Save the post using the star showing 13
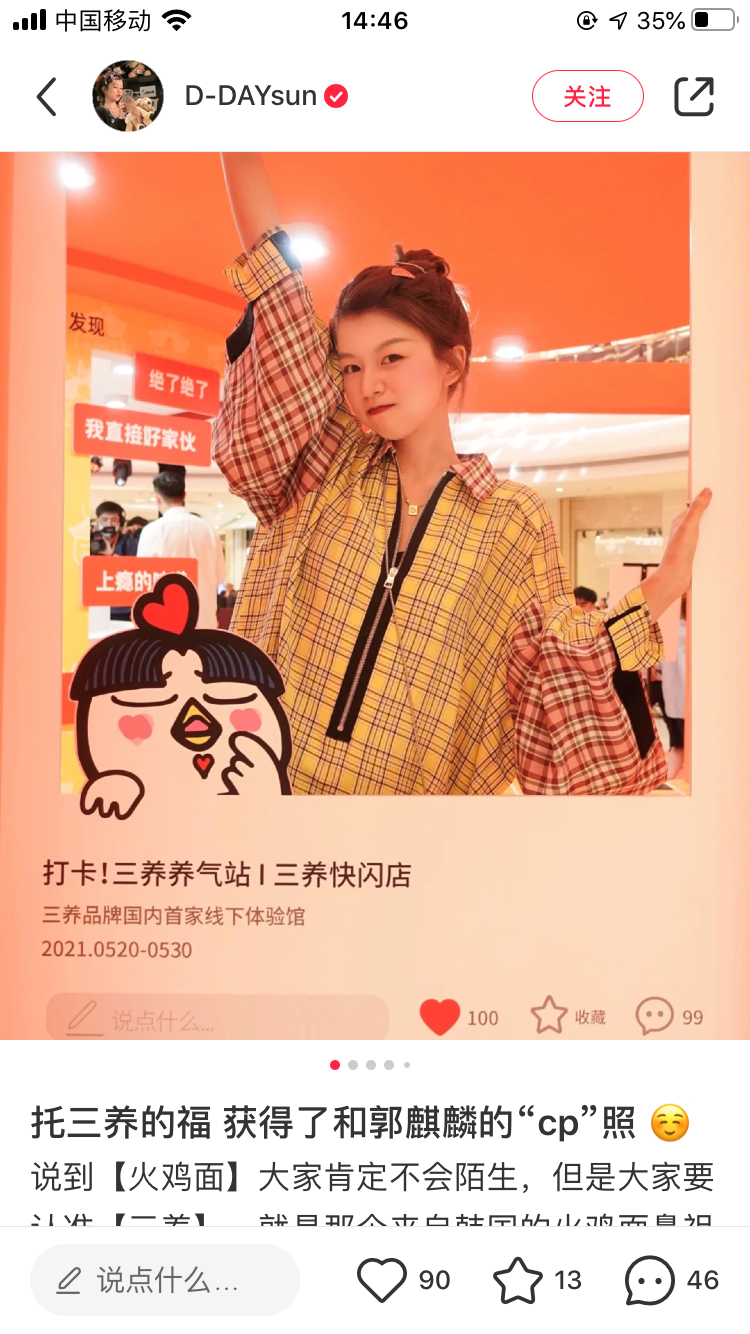750x1334 pixels. pyautogui.click(x=518, y=1280)
